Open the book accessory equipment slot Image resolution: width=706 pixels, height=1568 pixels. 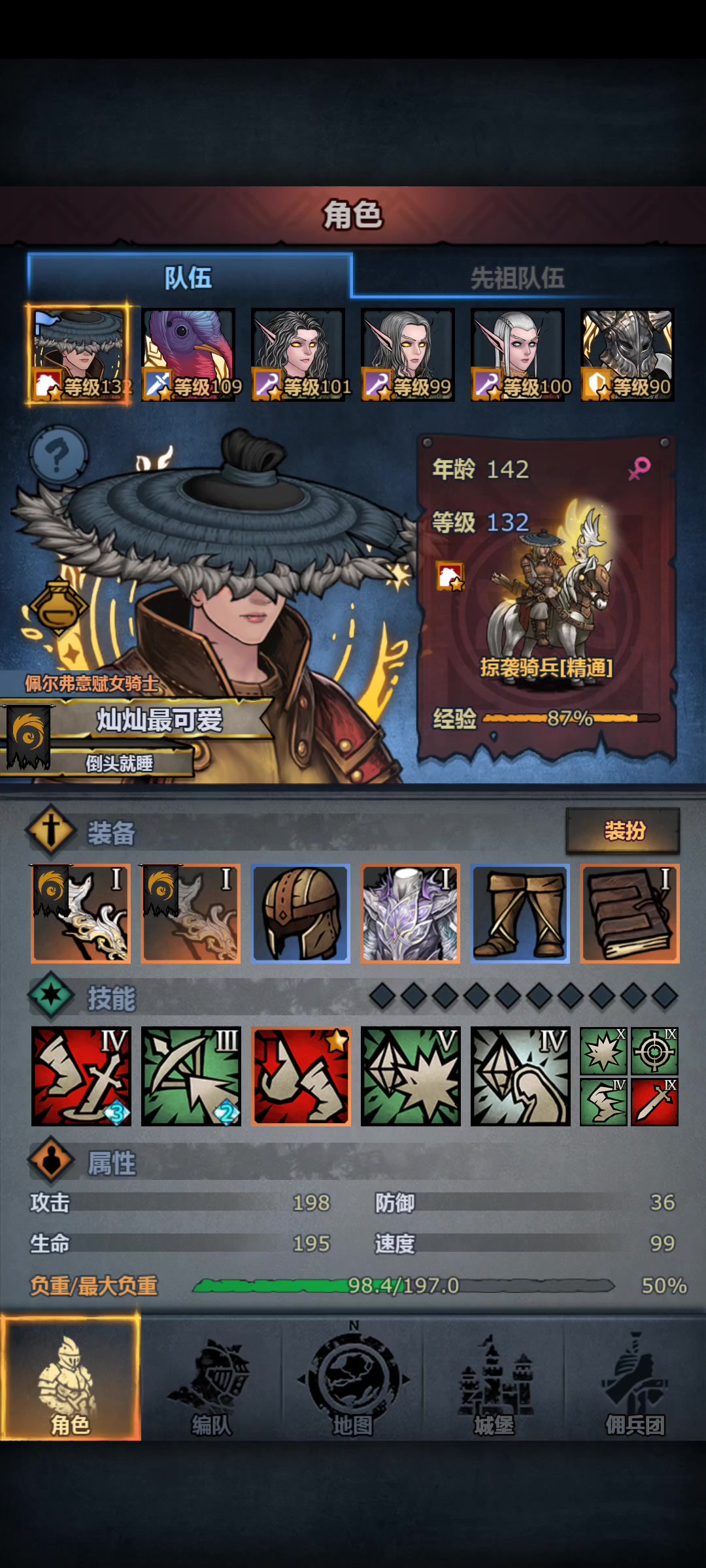point(630,914)
